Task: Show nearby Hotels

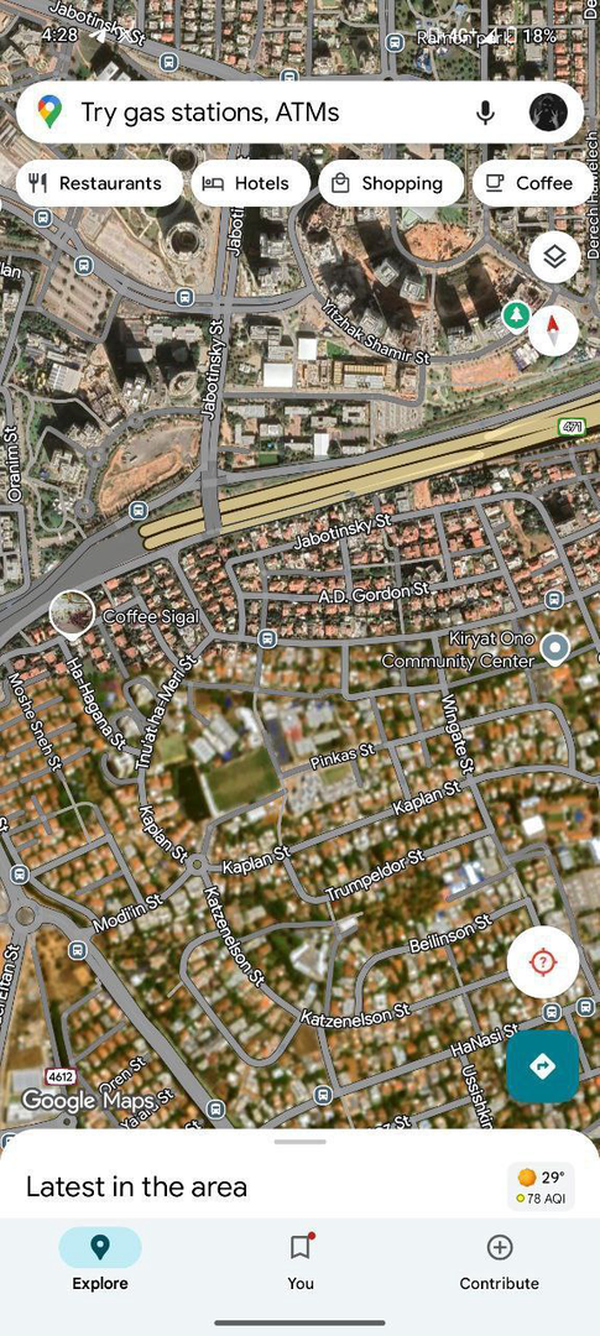Action: tap(248, 184)
